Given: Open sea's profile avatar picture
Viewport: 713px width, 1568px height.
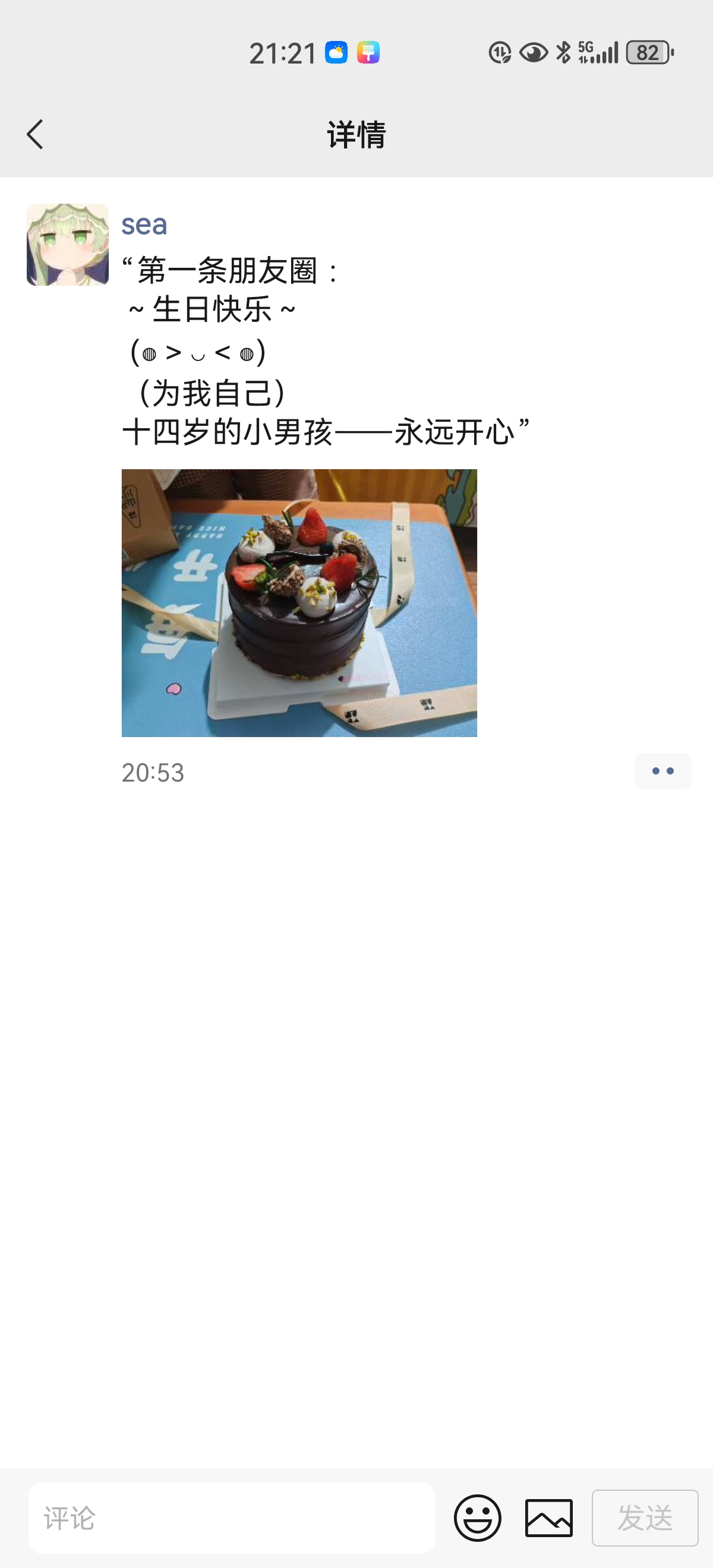Looking at the screenshot, I should (x=69, y=245).
